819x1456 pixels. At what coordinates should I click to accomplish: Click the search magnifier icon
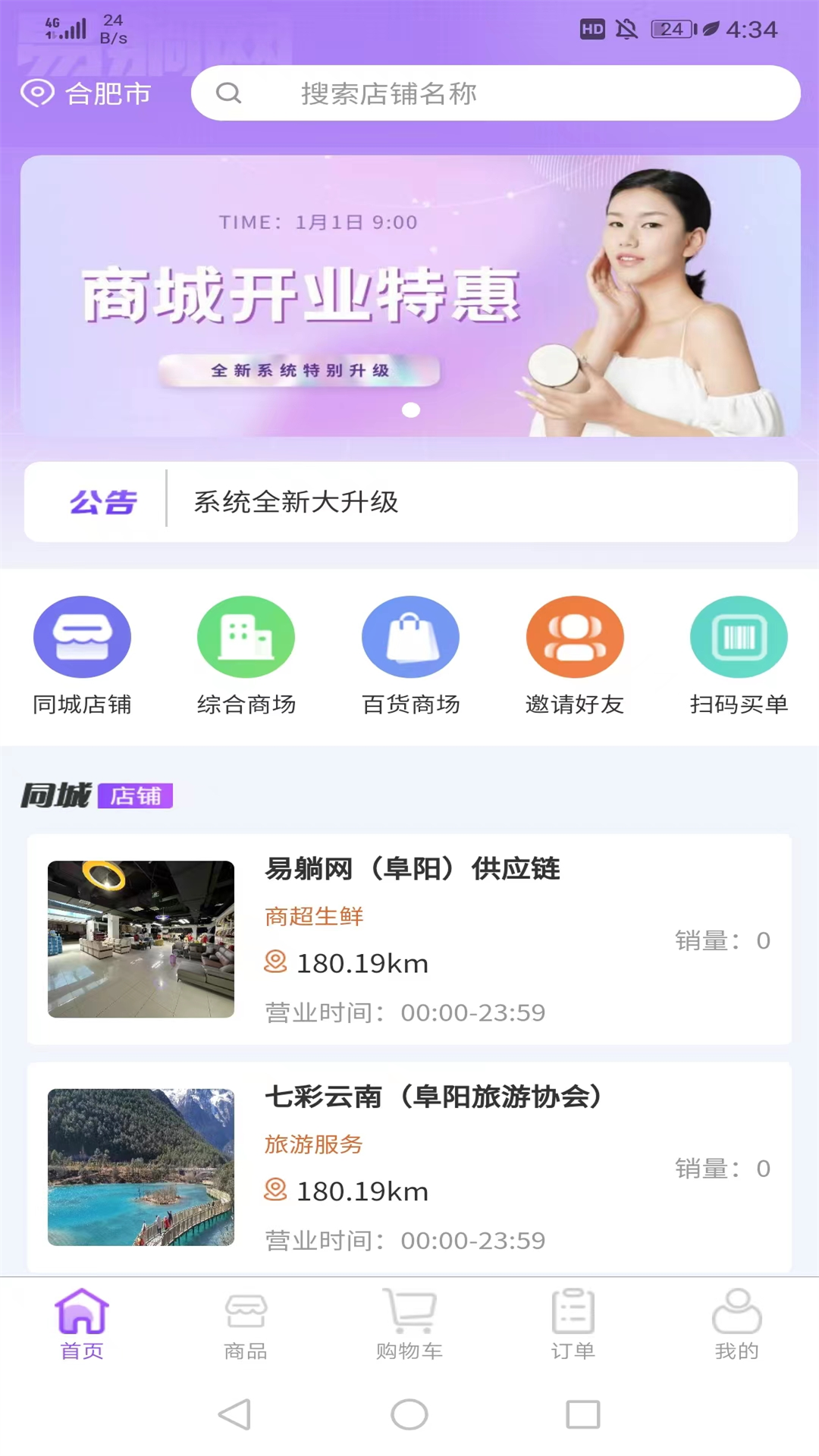pyautogui.click(x=230, y=93)
